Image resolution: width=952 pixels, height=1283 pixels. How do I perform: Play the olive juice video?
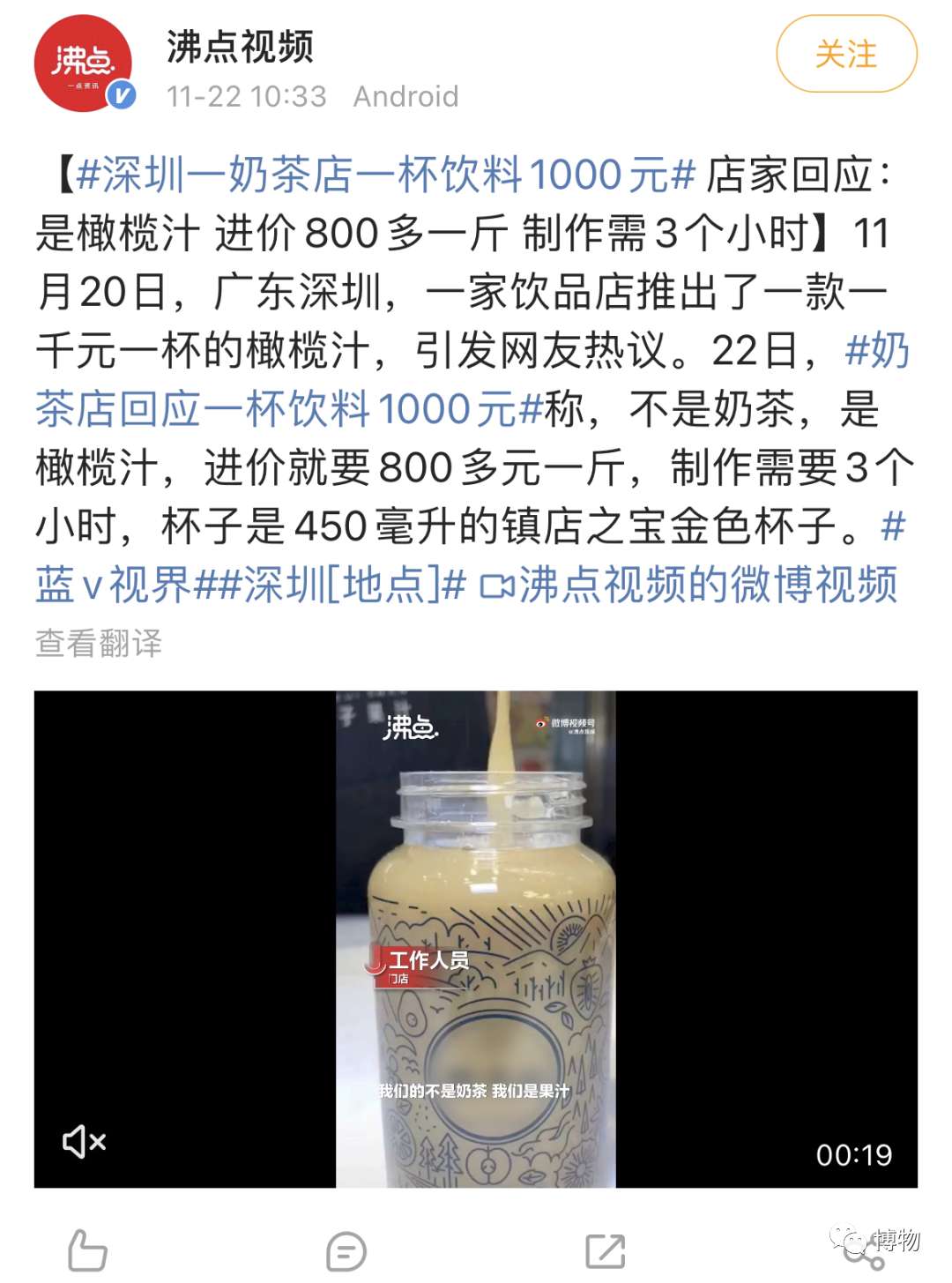[475, 938]
